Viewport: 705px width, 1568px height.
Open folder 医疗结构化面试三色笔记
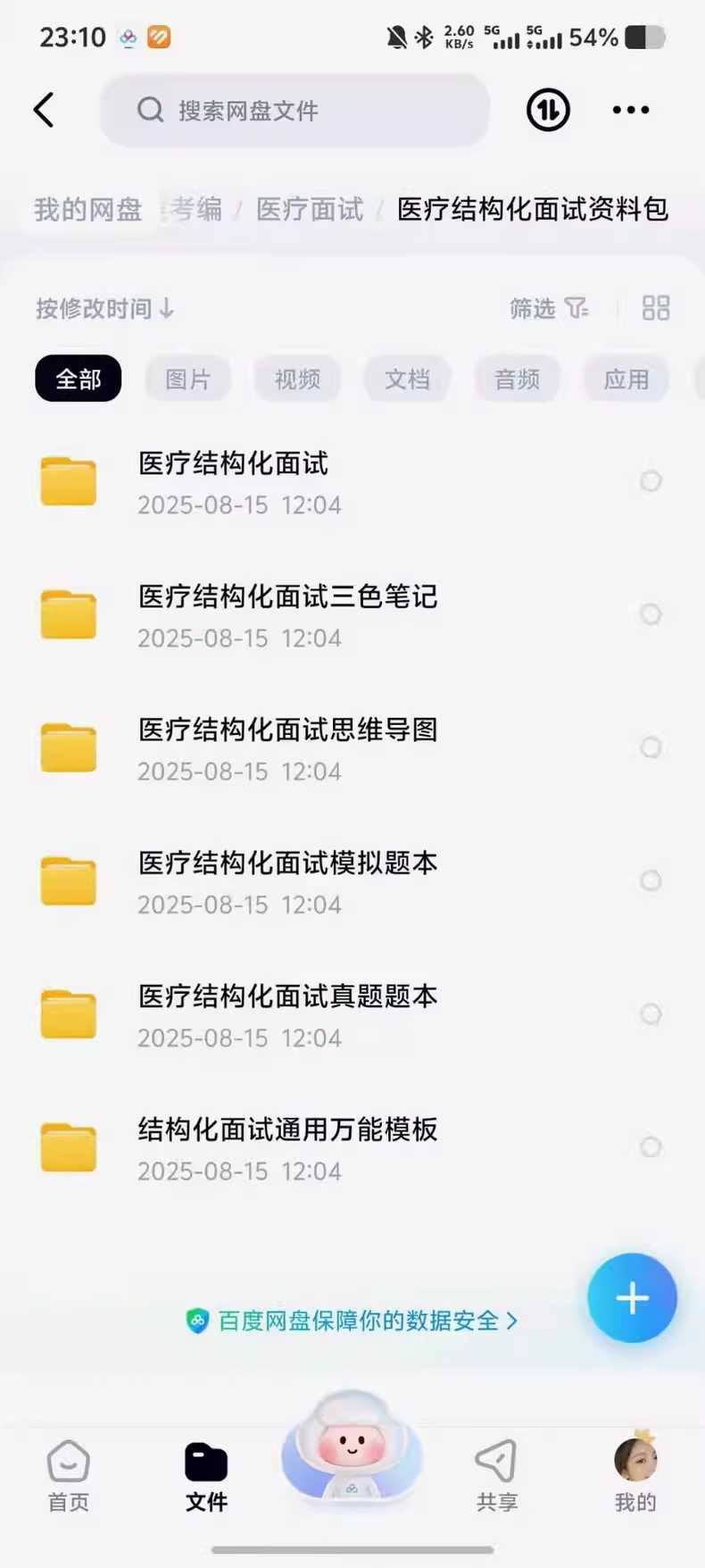pos(287,614)
